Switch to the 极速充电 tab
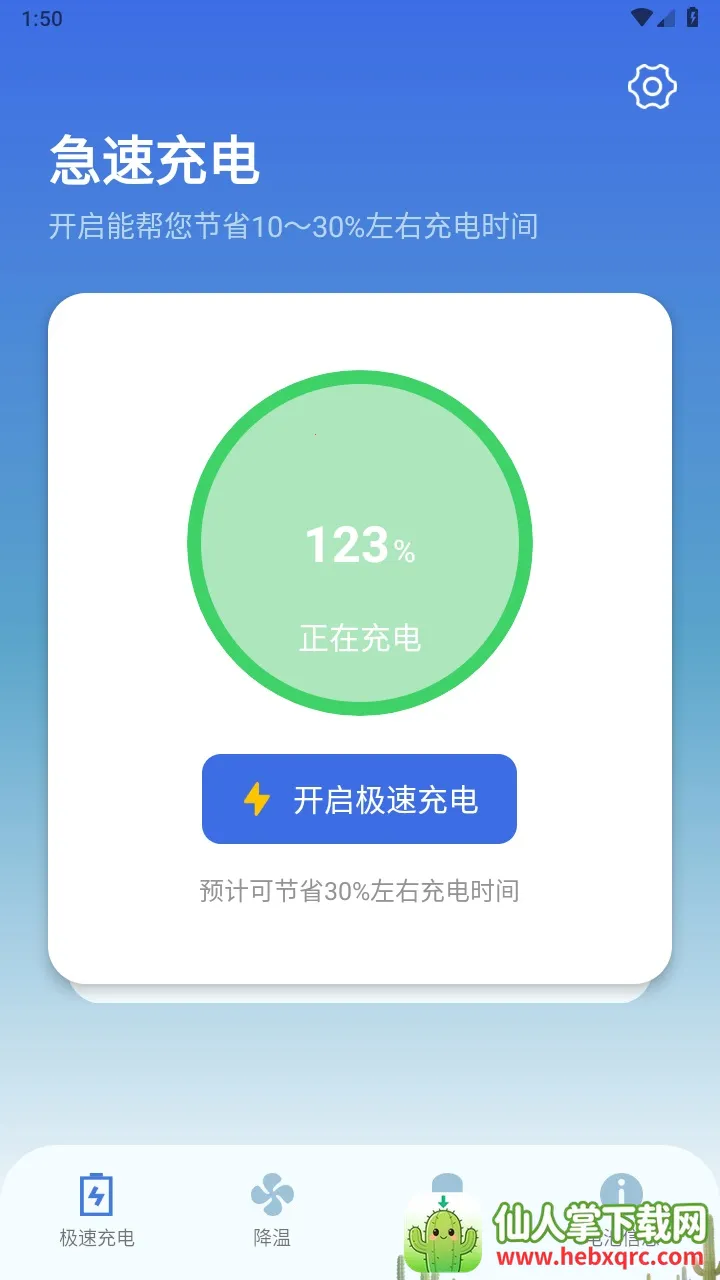Screen dimensions: 720x1280 (96, 1210)
